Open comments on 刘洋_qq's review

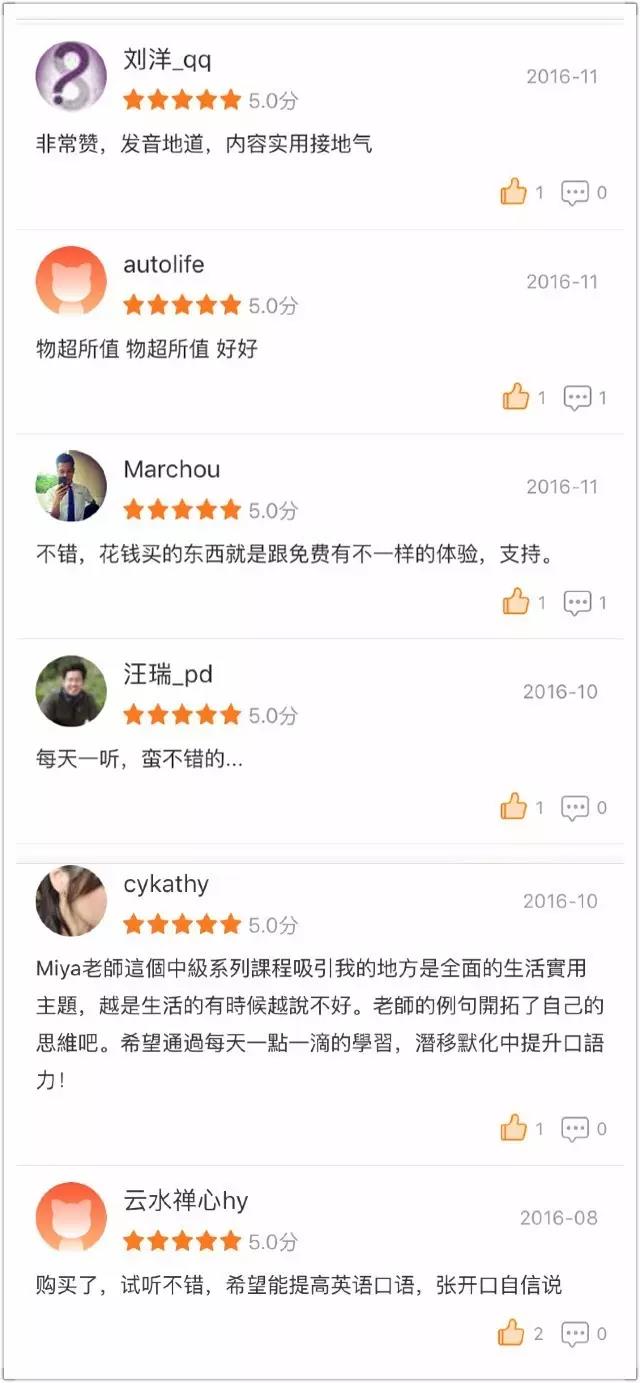(575, 193)
